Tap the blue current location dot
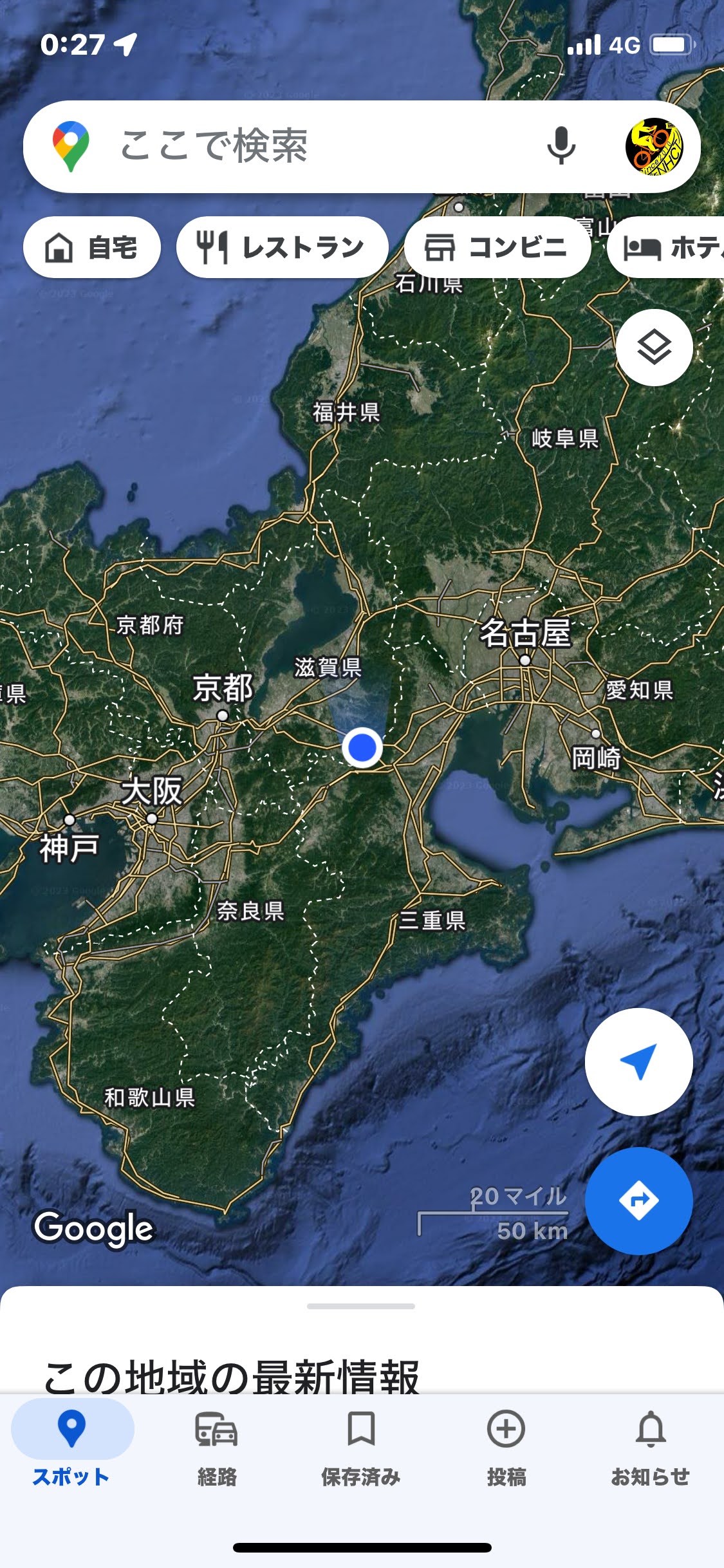This screenshot has height=1568, width=724. [362, 748]
